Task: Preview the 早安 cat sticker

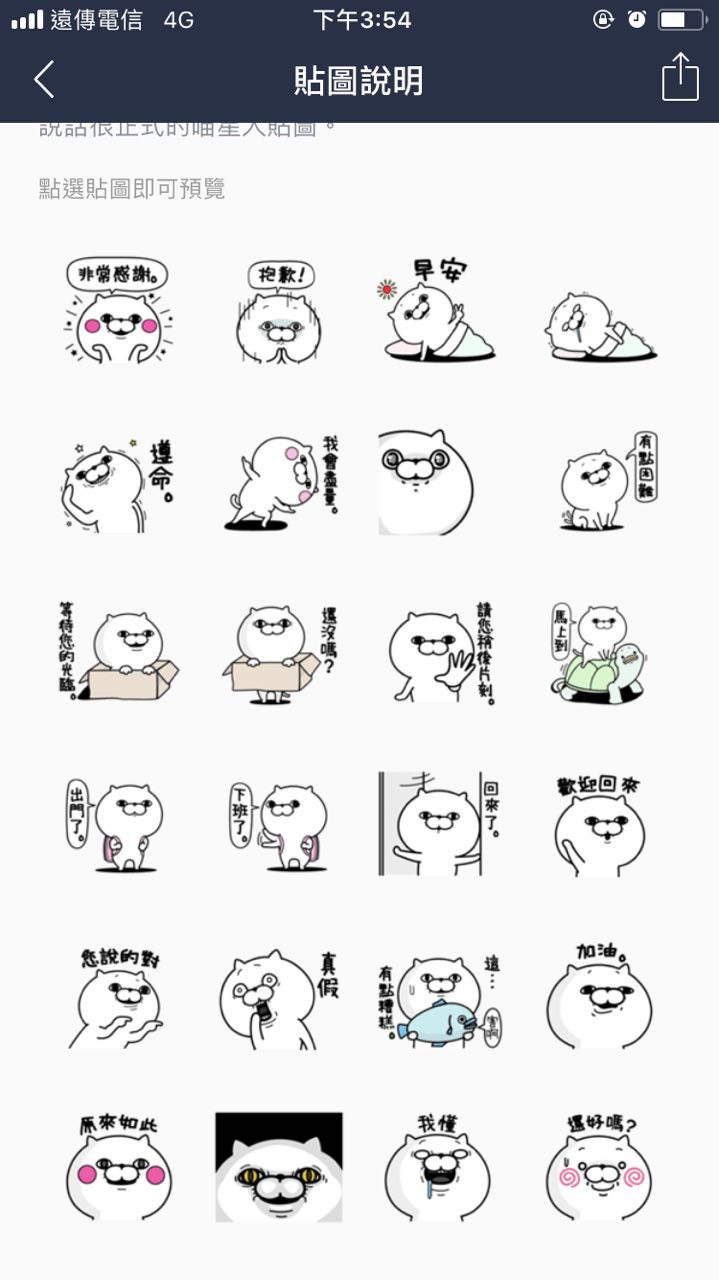Action: 436,310
